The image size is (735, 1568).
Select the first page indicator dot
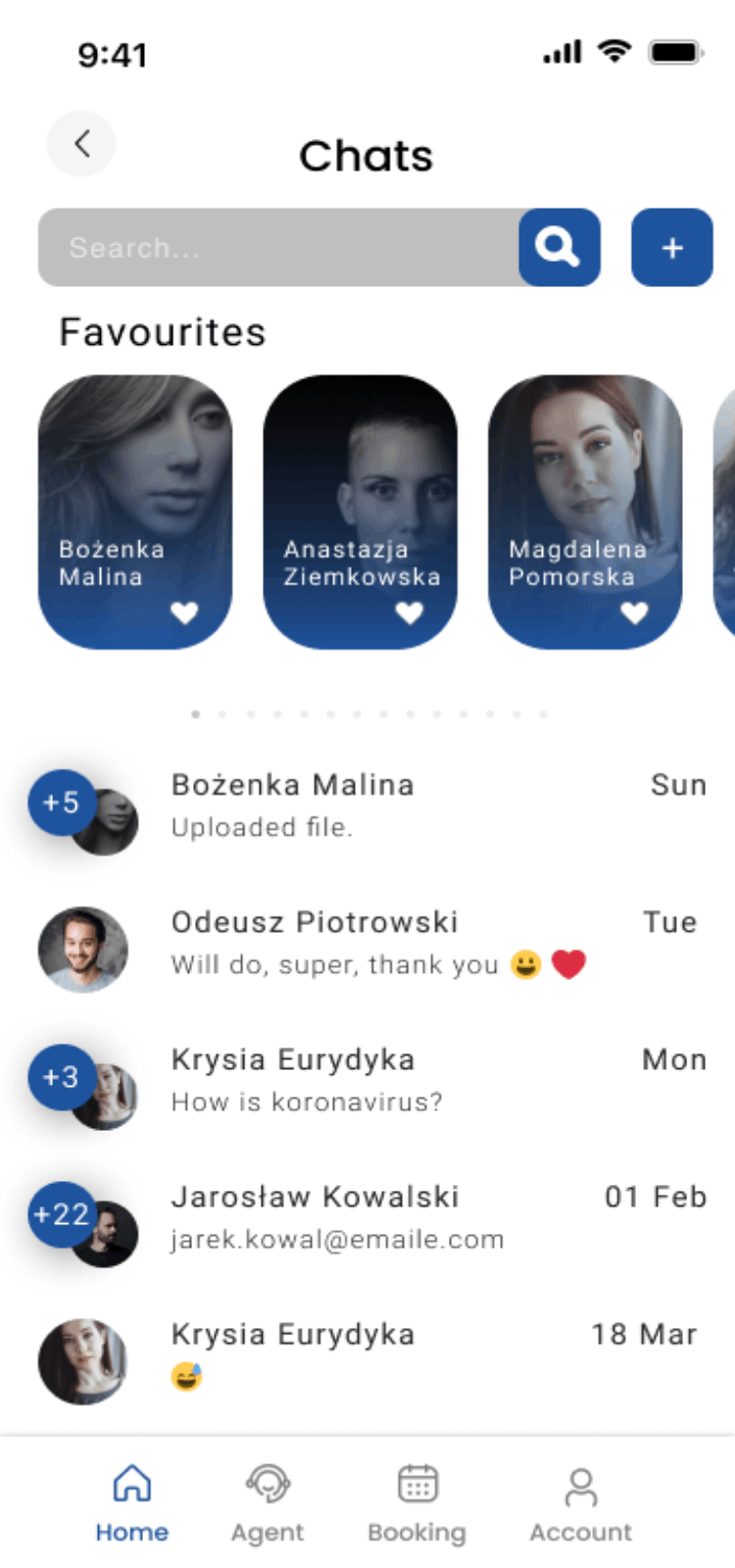[x=195, y=713]
